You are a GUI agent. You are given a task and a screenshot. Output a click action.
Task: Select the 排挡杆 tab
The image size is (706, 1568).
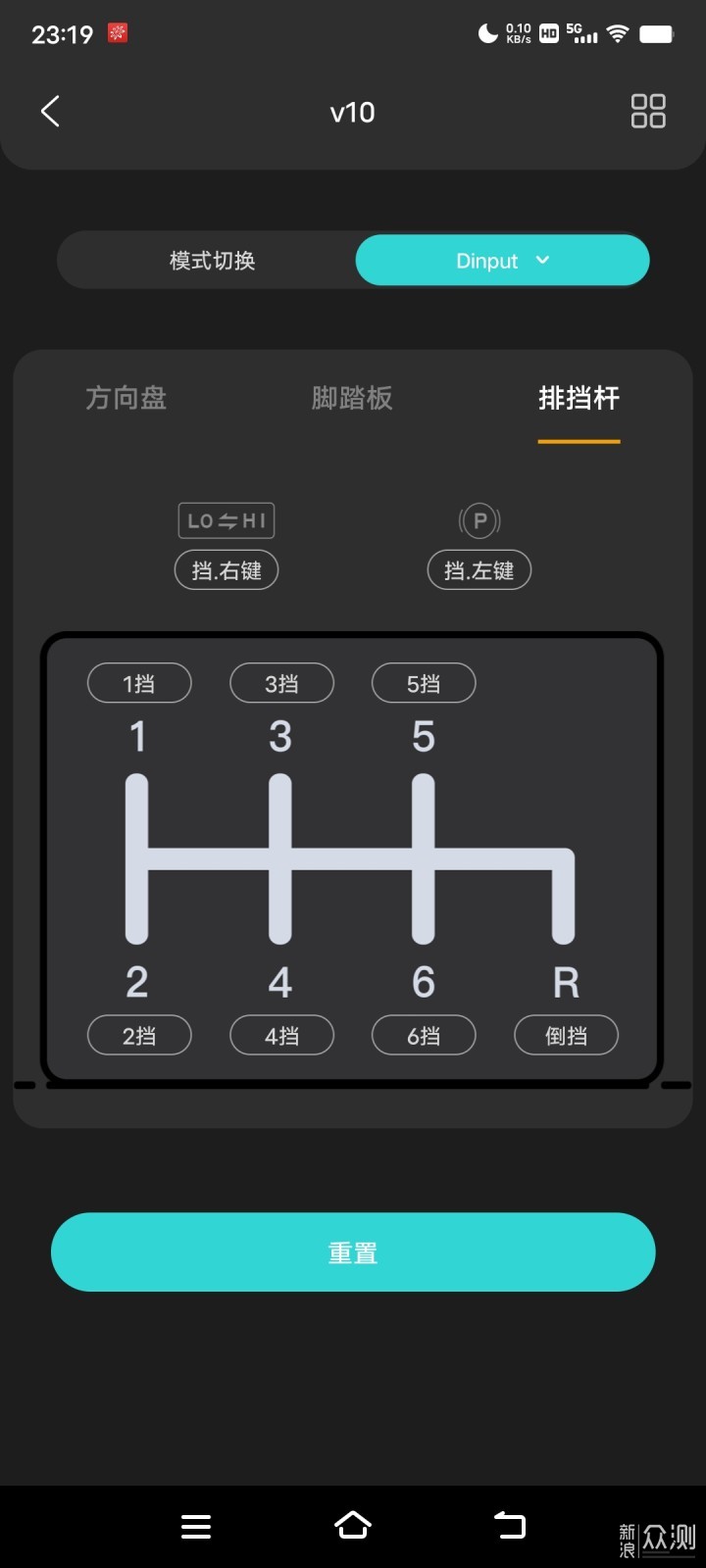click(x=579, y=398)
